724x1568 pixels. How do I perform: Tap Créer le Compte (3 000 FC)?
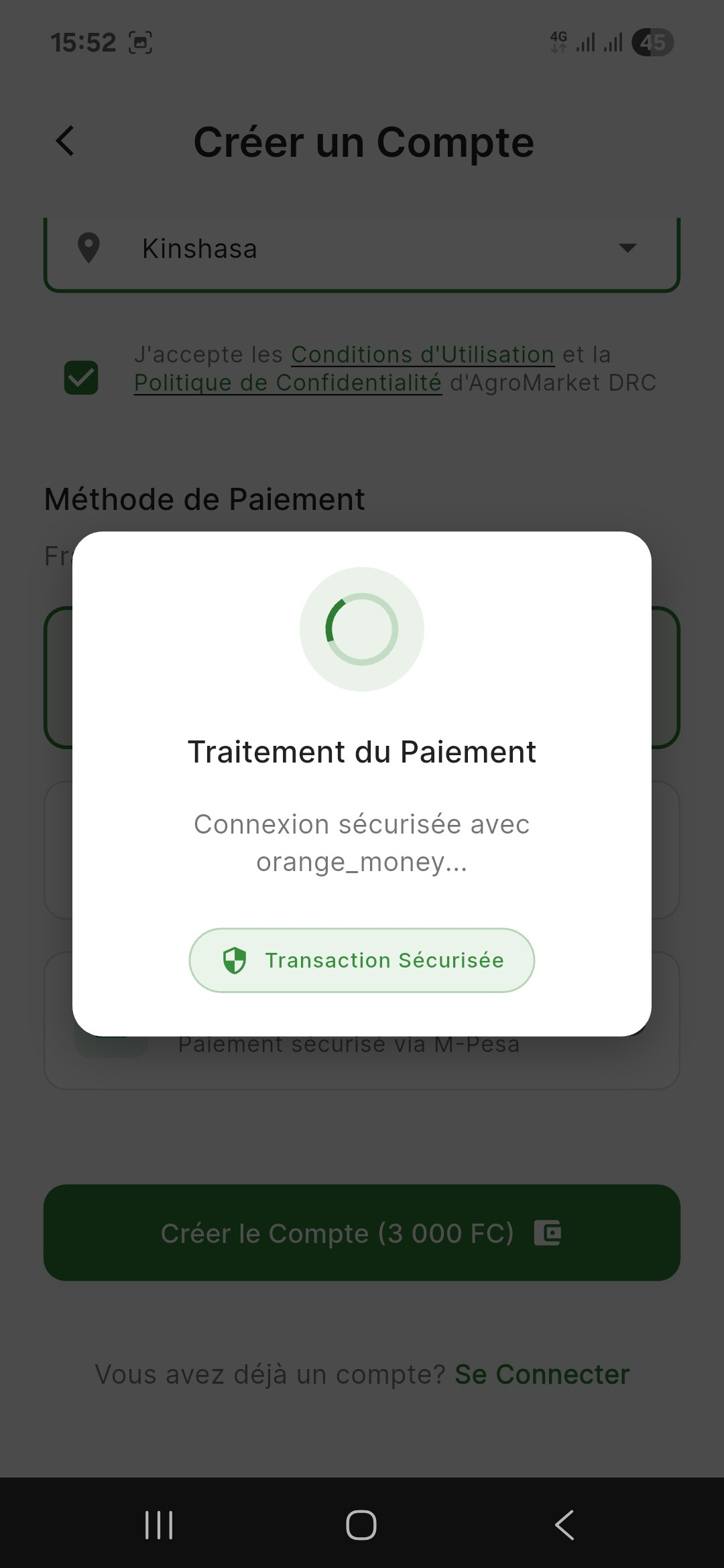362,1233
